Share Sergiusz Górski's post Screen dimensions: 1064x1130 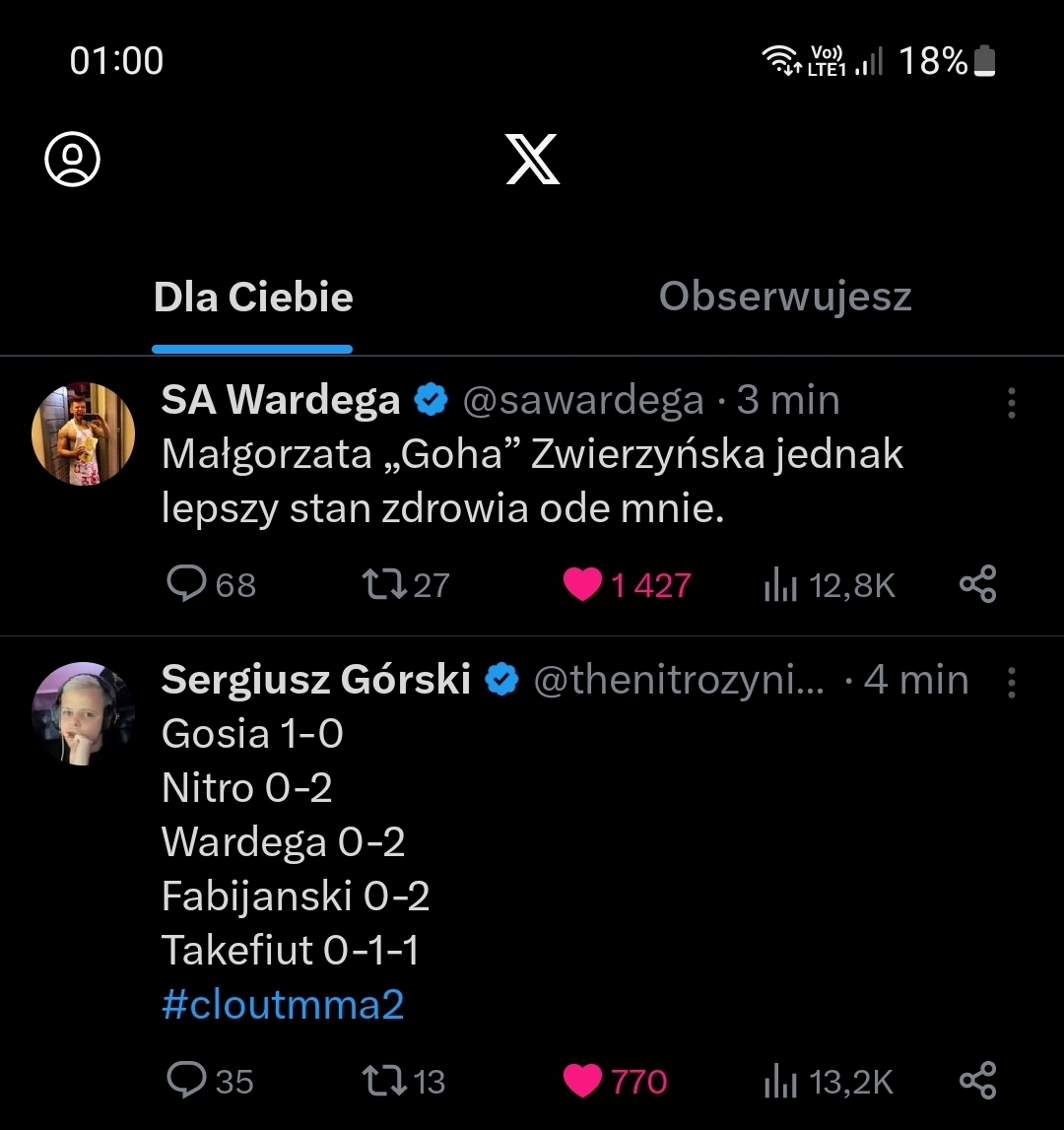977,1081
